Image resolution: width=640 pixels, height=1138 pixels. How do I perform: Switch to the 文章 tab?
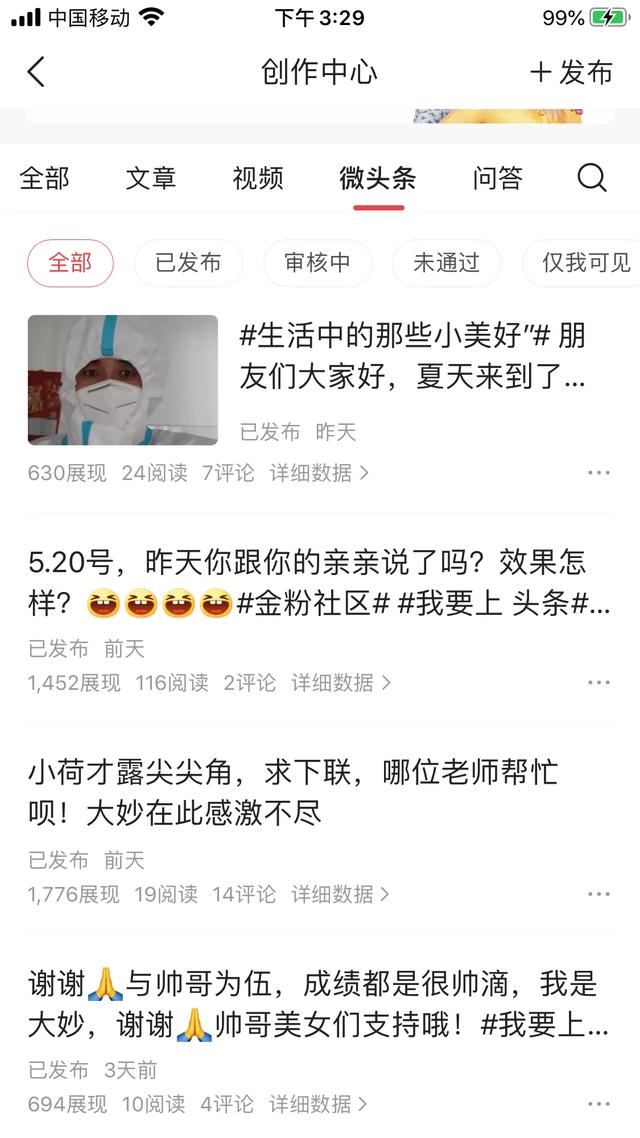[151, 178]
